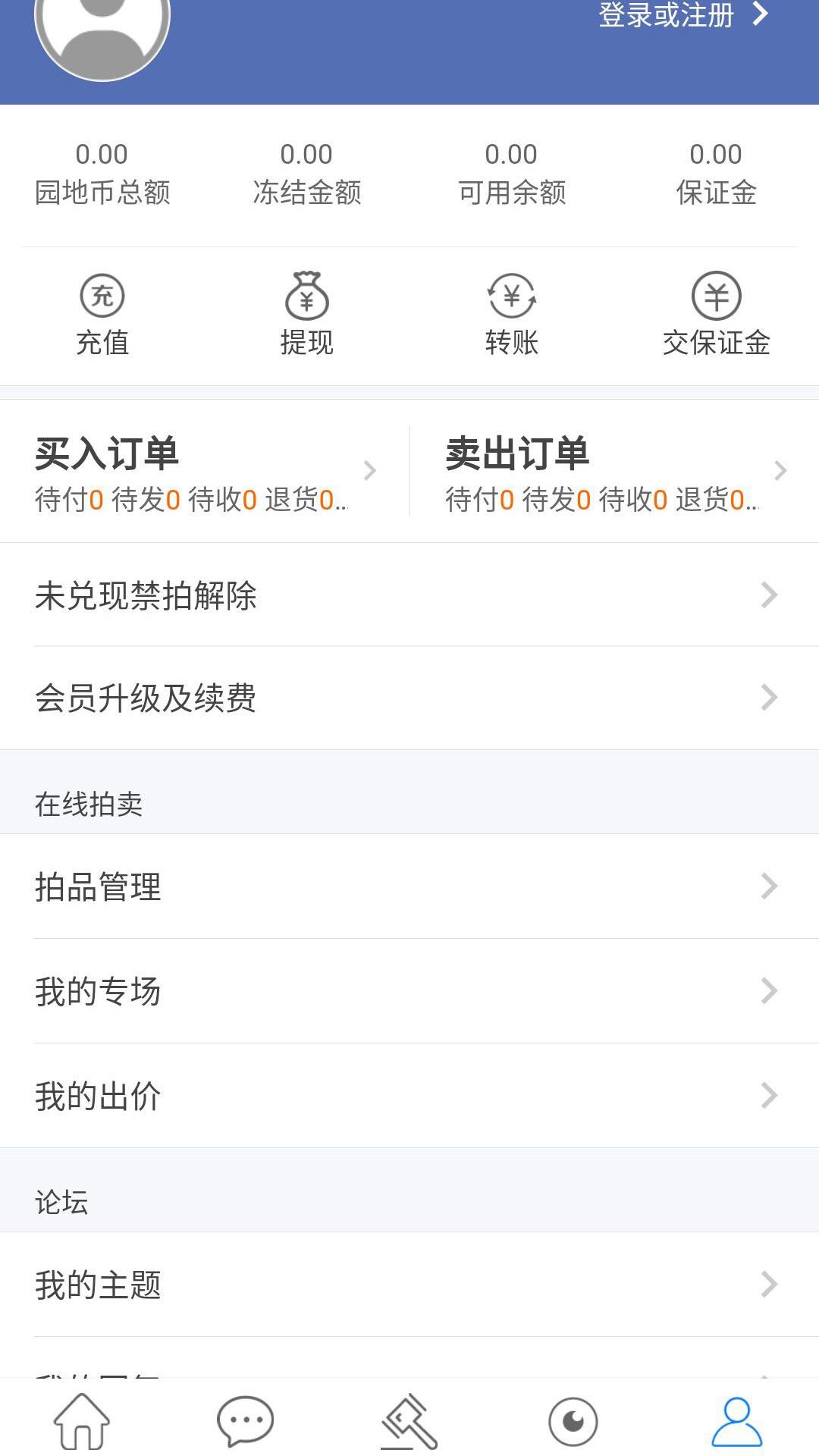This screenshot has width=819, height=1456.
Task: Tap the 提现 money bag icon
Action: pyautogui.click(x=307, y=297)
